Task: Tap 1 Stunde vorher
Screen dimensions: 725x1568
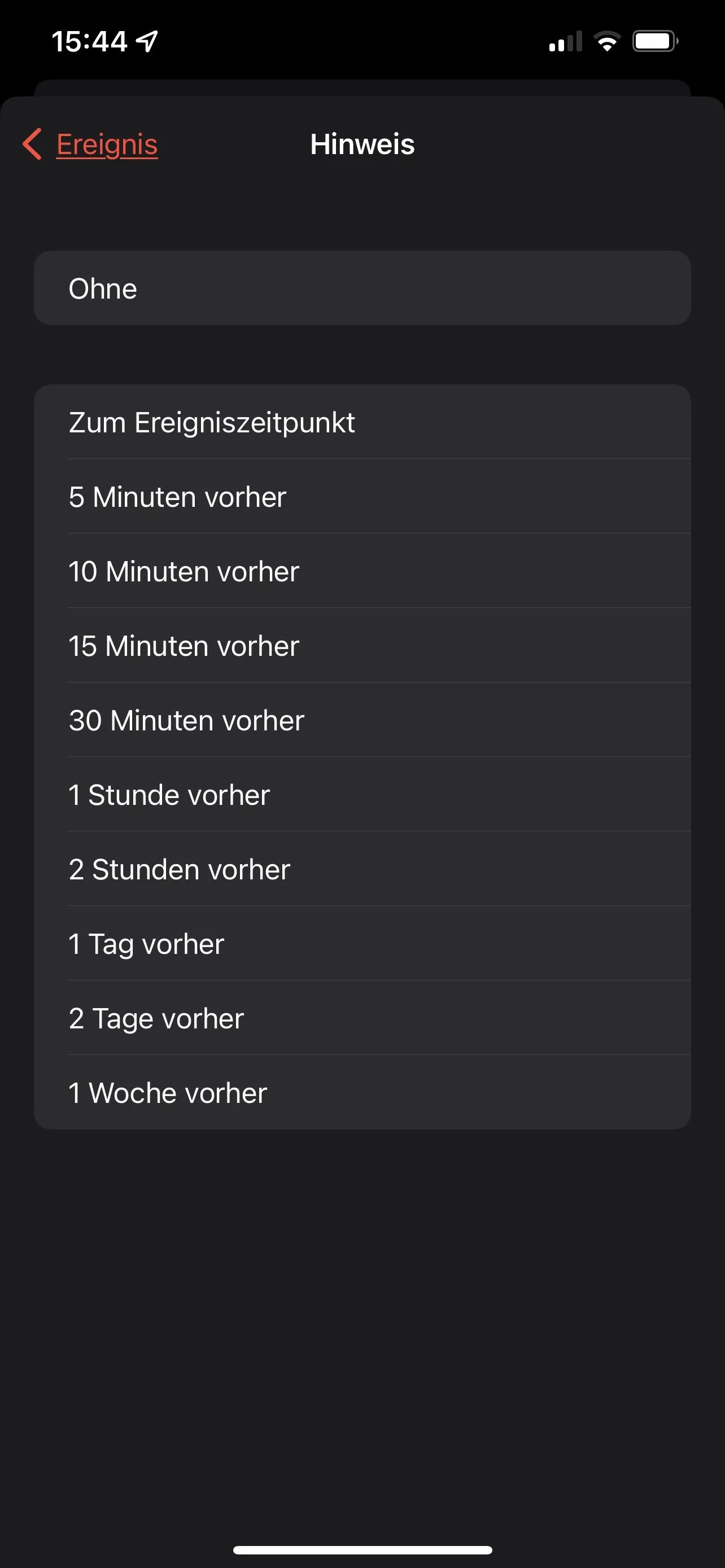Action: pos(361,794)
